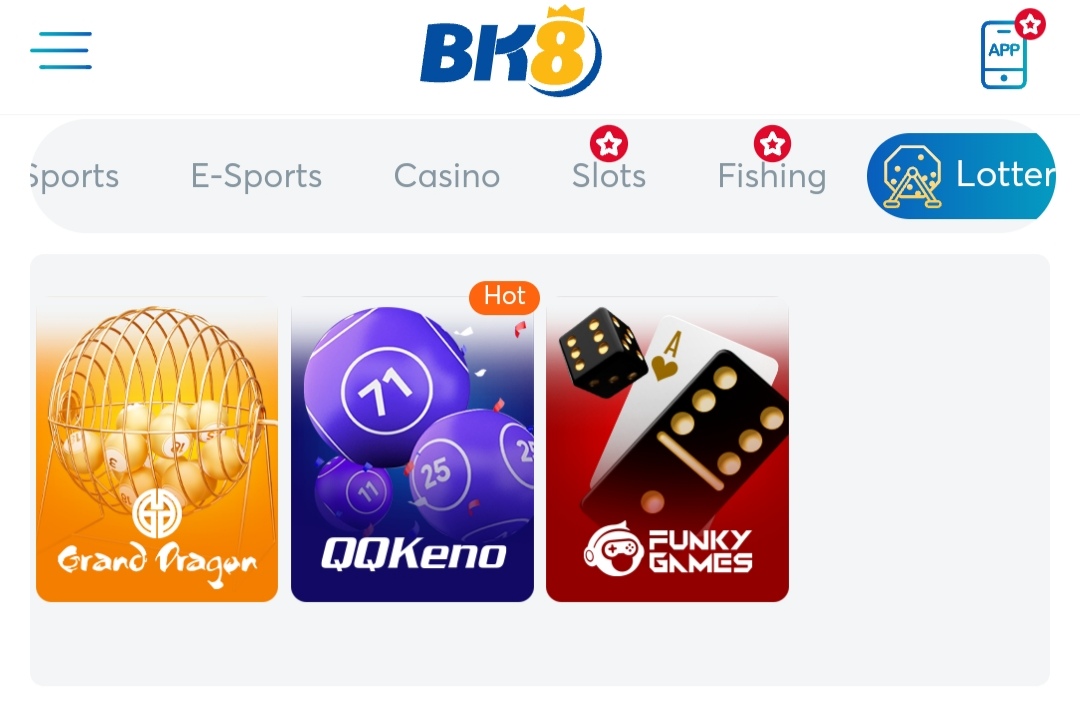This screenshot has height=705, width=1080.
Task: Open the Funky Games tile
Action: tap(667, 449)
